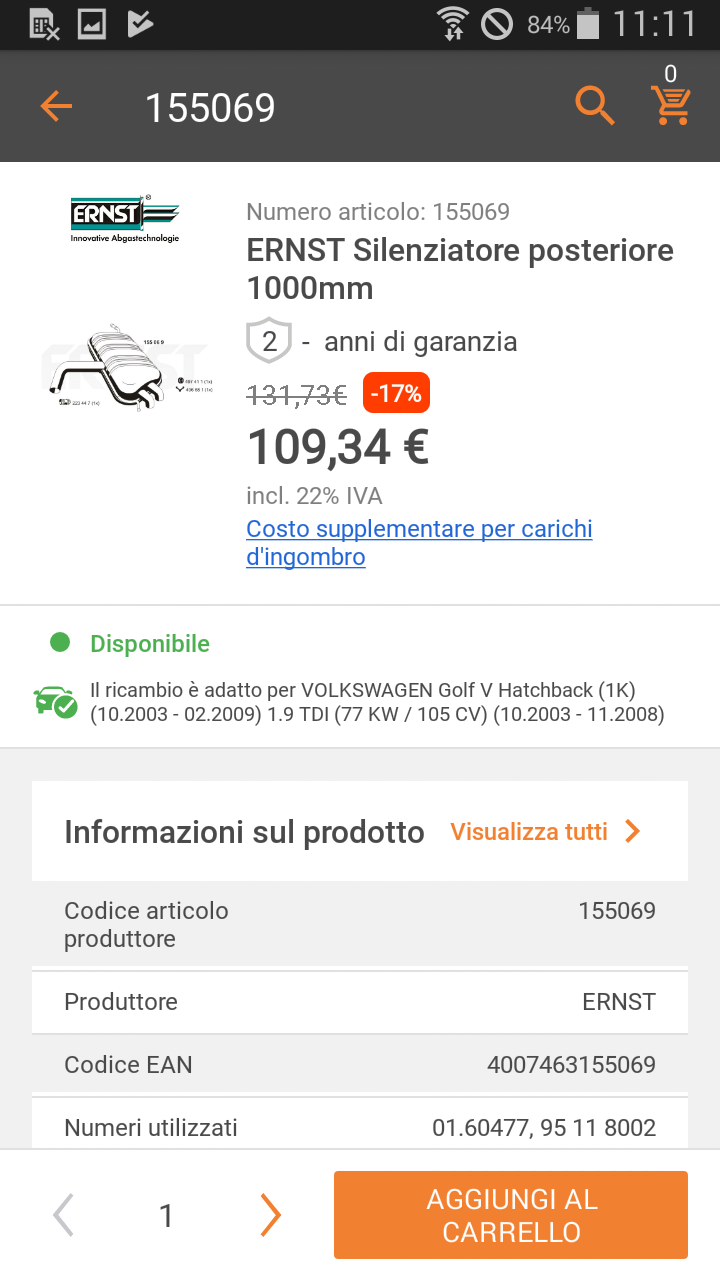Tap Aggiungi al carrello button
Screen dimensions: 720x1280
[x=511, y=1215]
